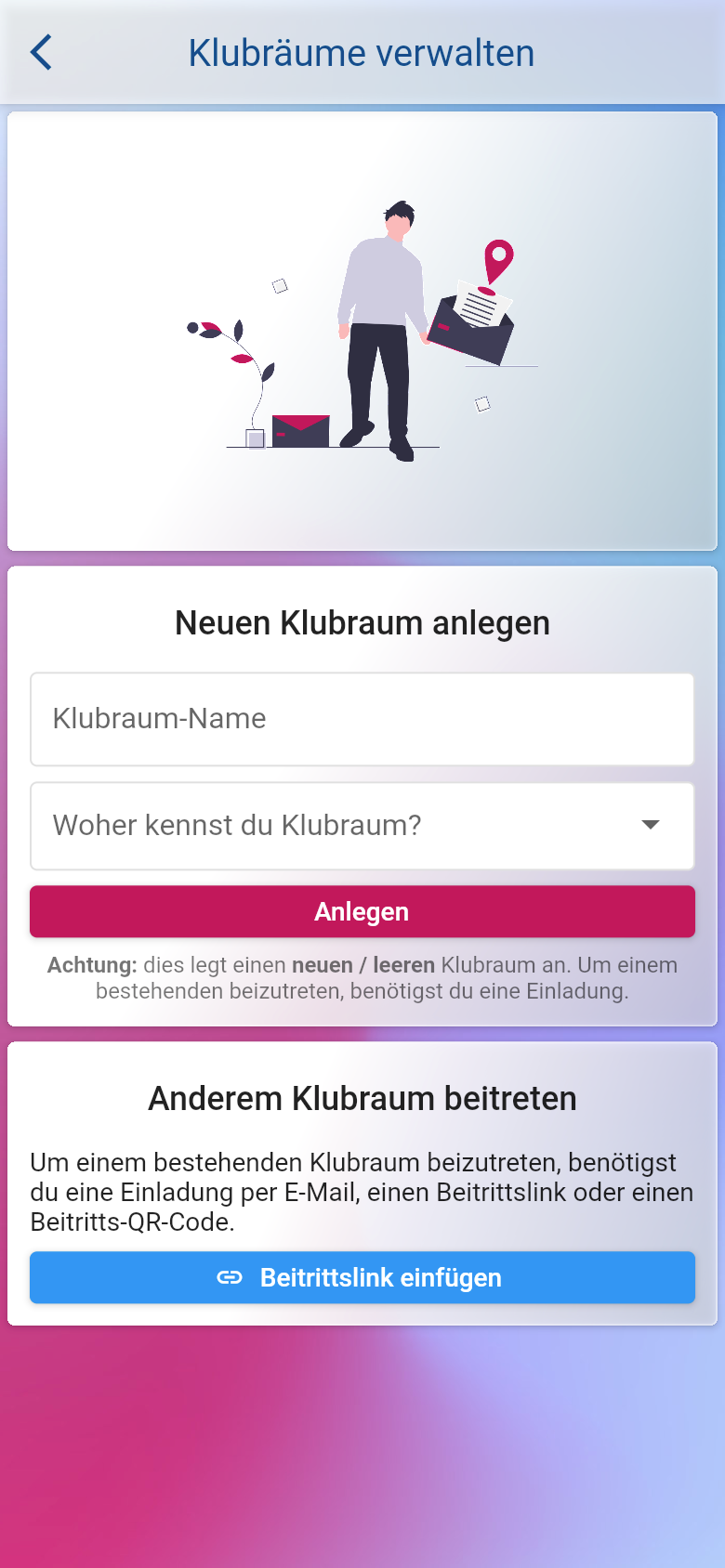The width and height of the screenshot is (725, 1568).
Task: Tap the Anlegen button
Action: (362, 911)
